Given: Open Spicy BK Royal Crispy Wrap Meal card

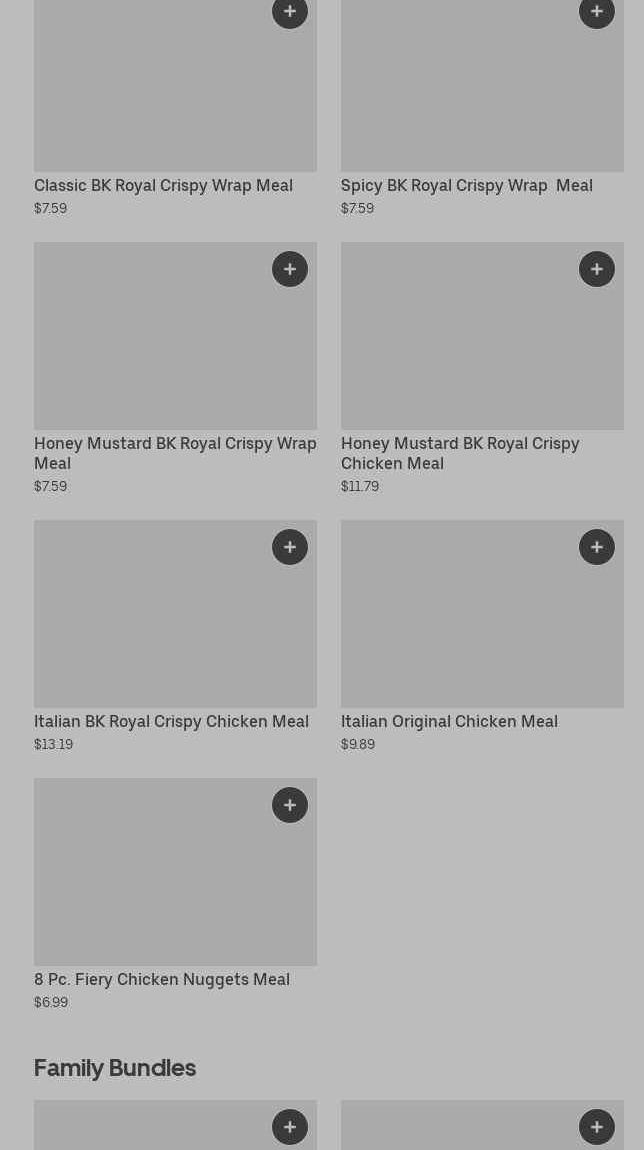Looking at the screenshot, I should [466, 186].
